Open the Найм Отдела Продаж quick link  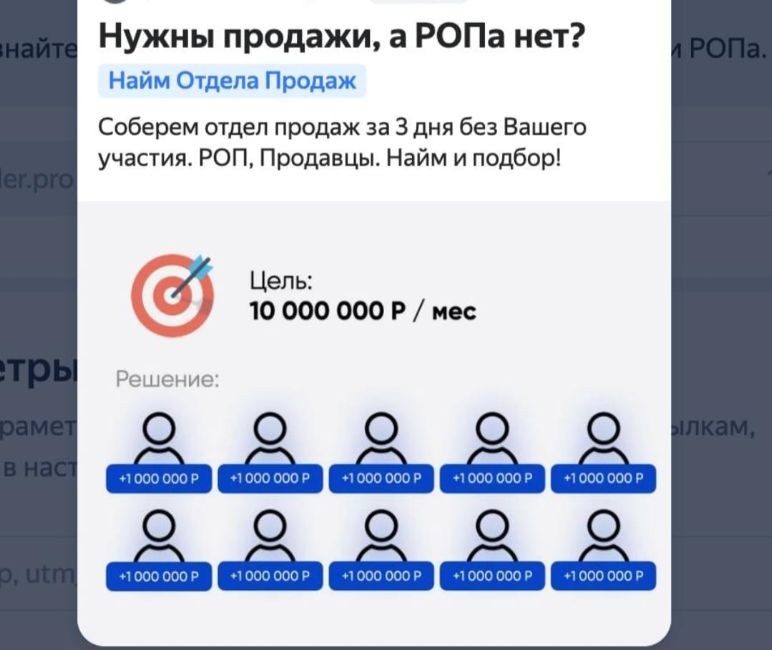(x=232, y=82)
